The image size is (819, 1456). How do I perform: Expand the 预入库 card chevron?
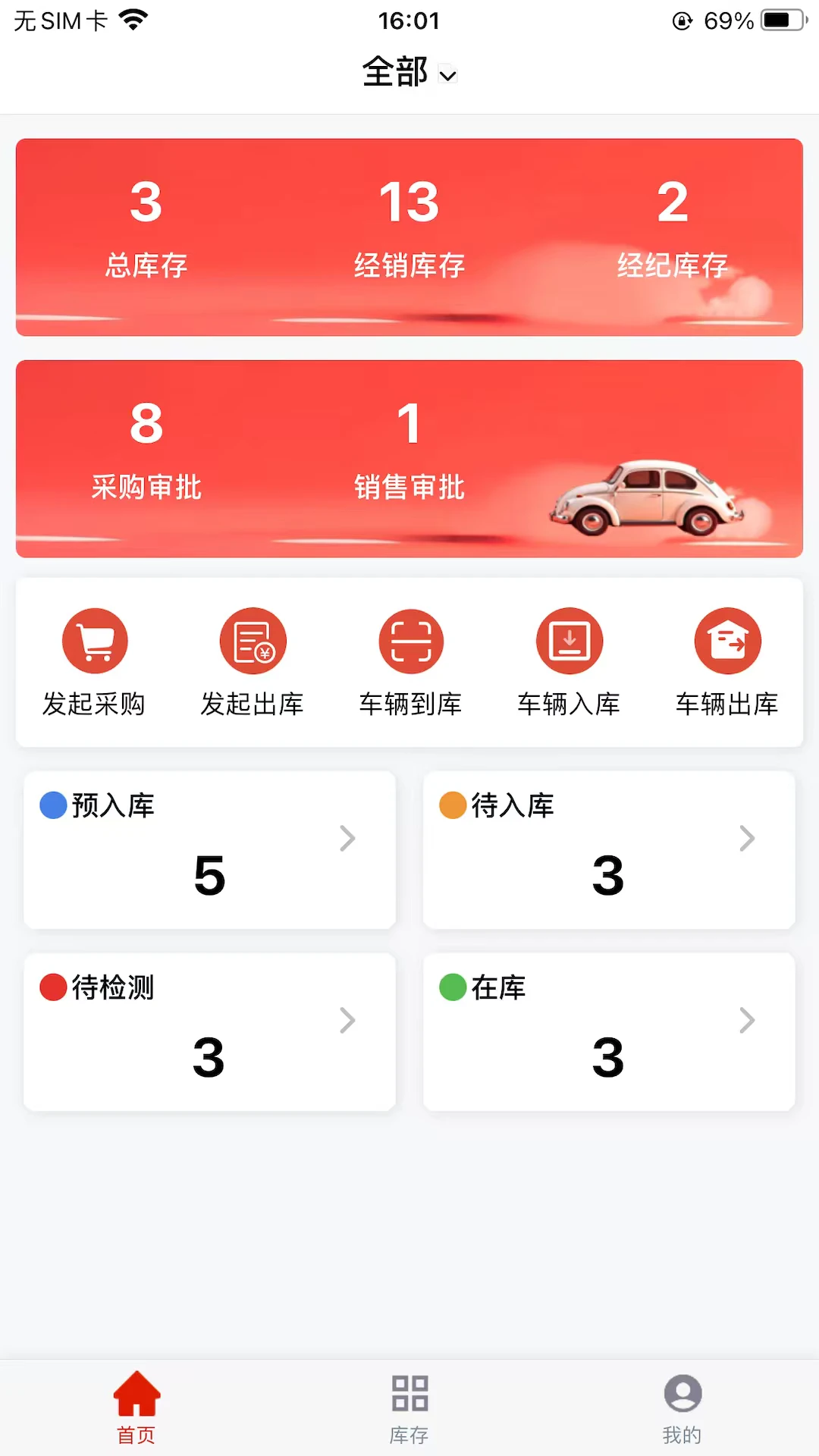point(348,838)
